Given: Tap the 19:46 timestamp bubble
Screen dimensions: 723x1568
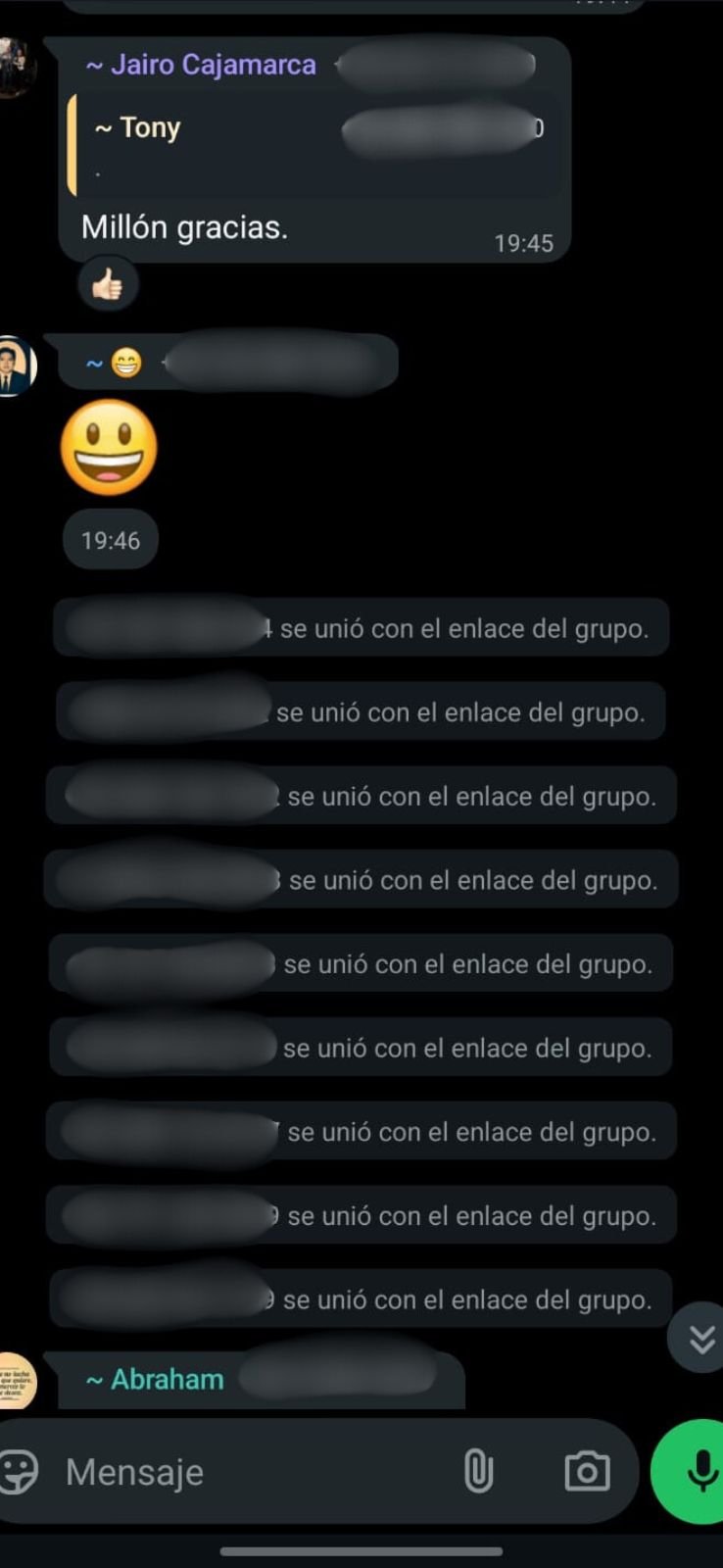Looking at the screenshot, I should pyautogui.click(x=110, y=539).
